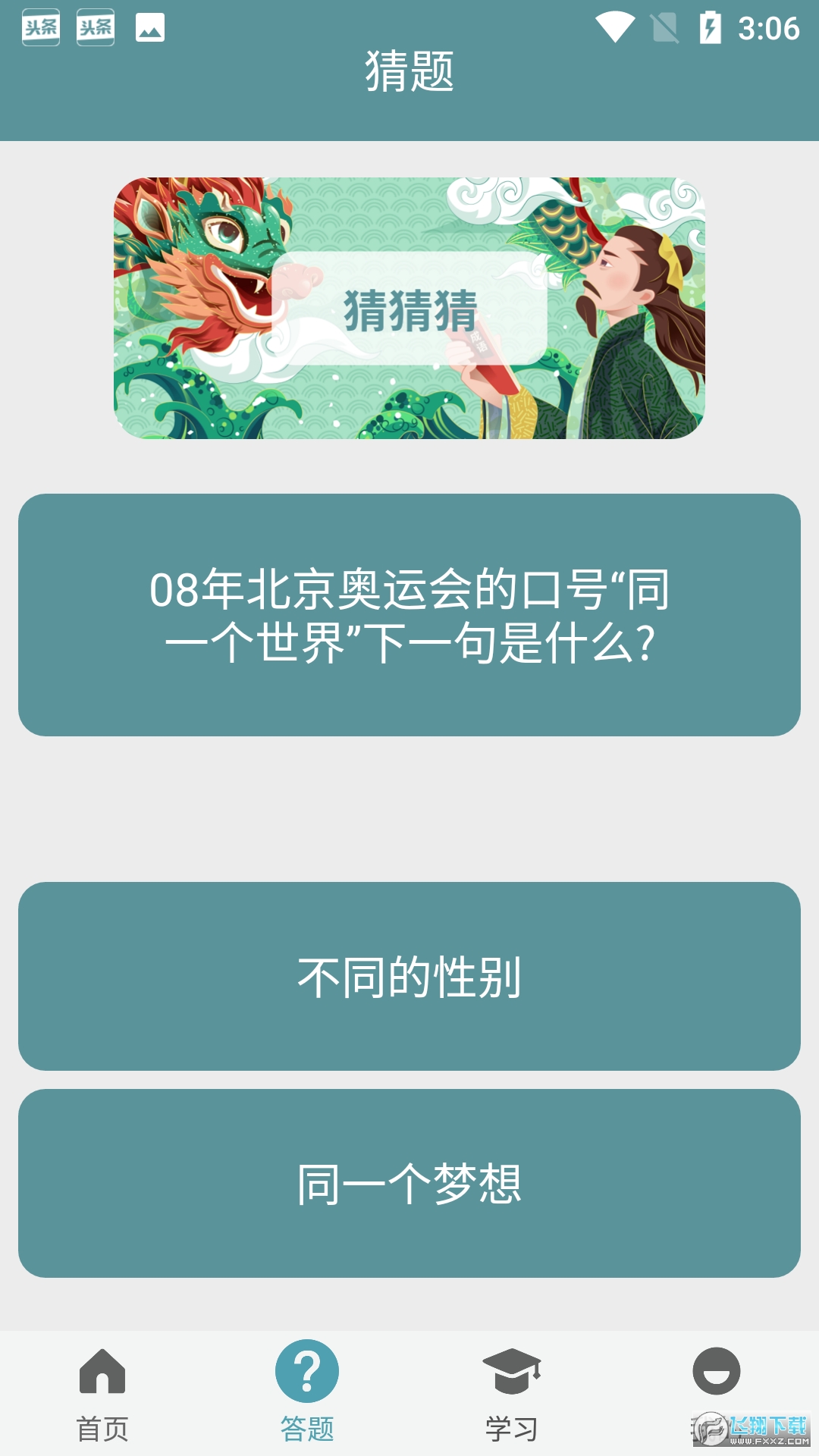Choose the answer 同一个梦想
The image size is (819, 1456).
click(409, 1183)
